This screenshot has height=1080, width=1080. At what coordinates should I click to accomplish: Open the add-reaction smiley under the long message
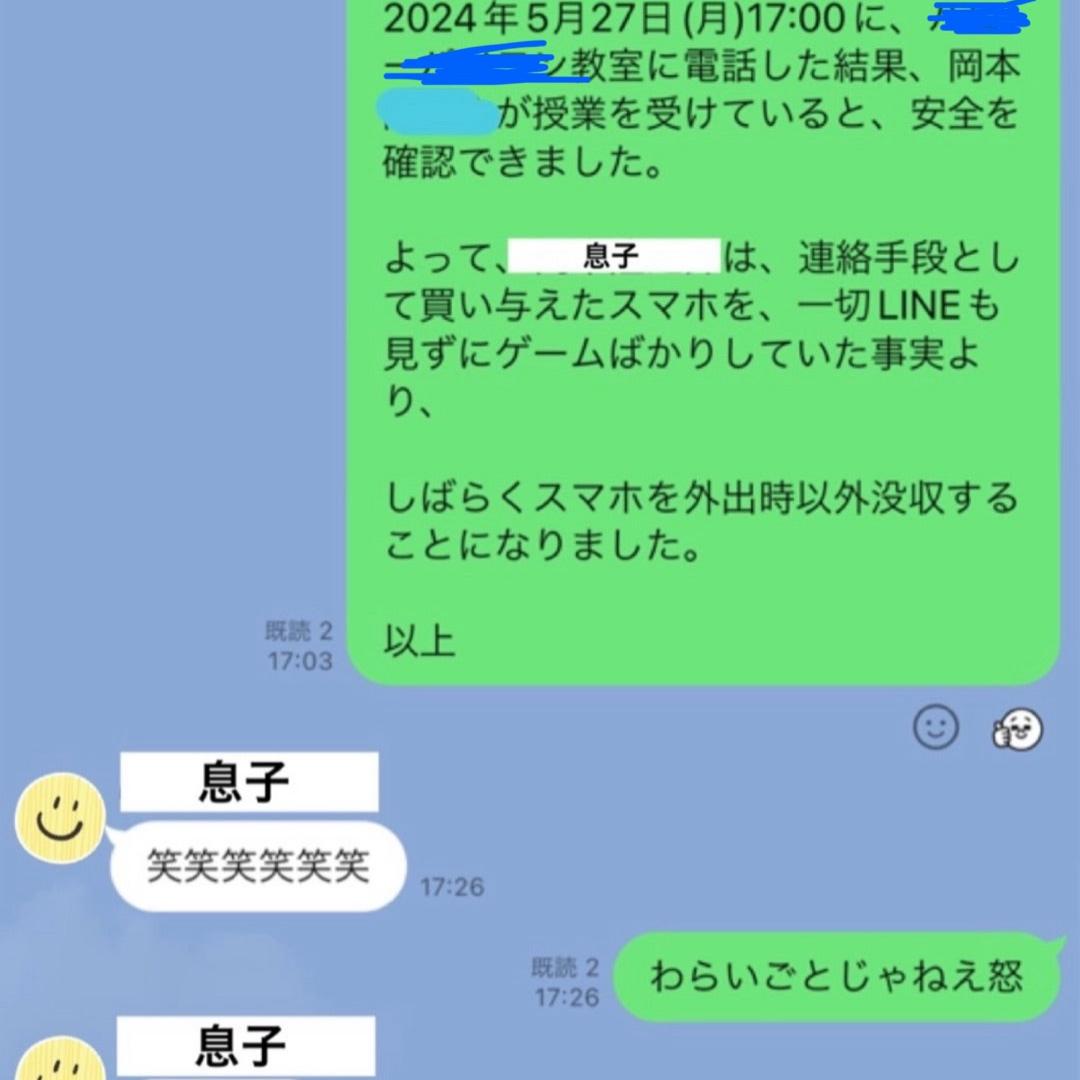point(936,727)
